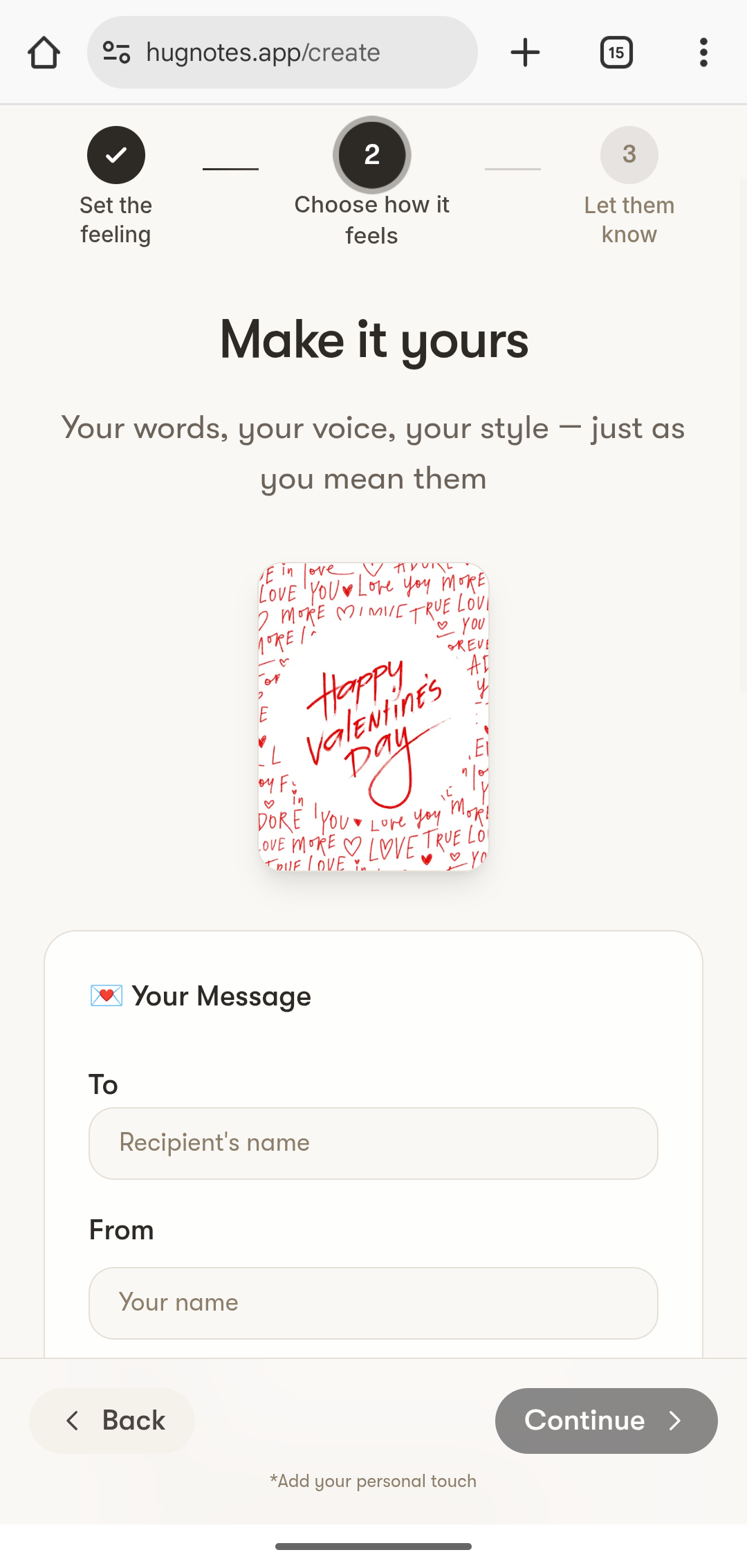Select the completed Set the feeling checkmark

pyautogui.click(x=116, y=154)
